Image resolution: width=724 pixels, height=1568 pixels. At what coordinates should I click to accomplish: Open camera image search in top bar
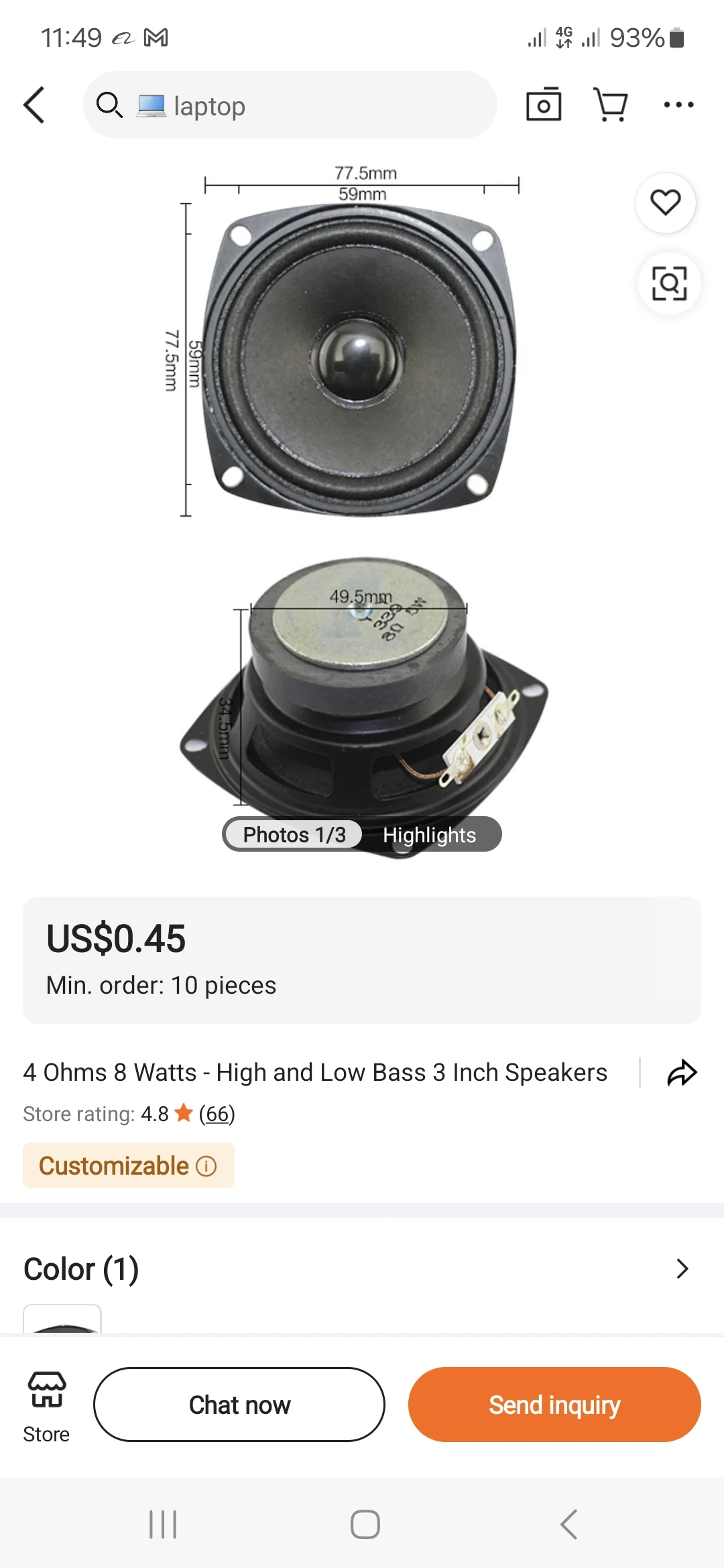pos(544,105)
